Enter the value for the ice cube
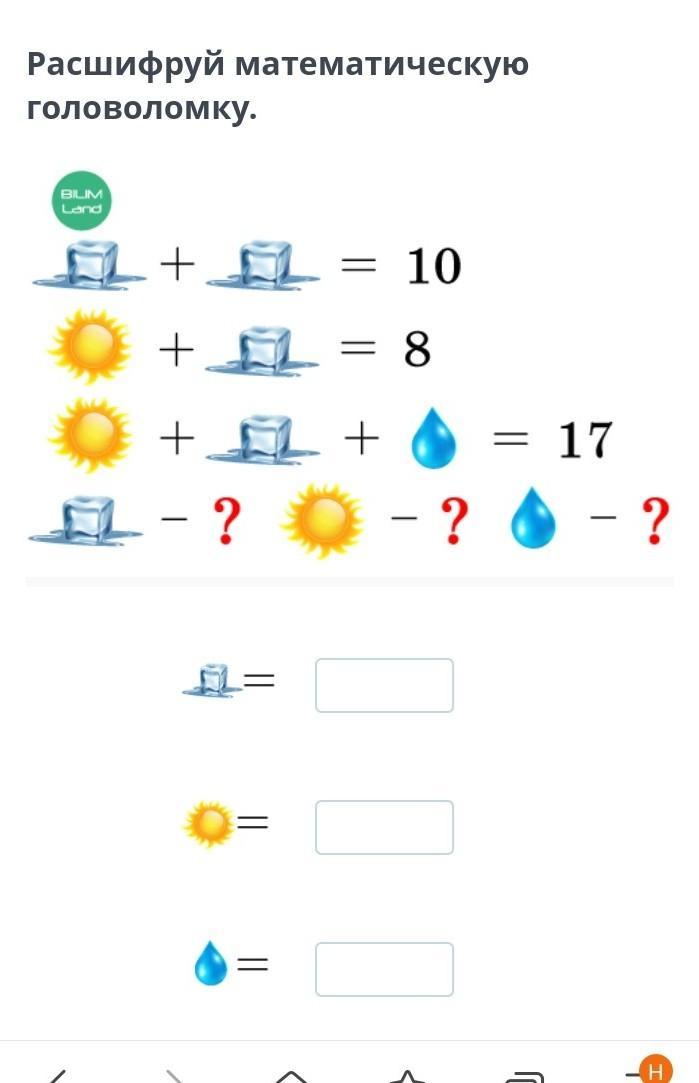Screen dimensions: 699x1083 point(384,685)
